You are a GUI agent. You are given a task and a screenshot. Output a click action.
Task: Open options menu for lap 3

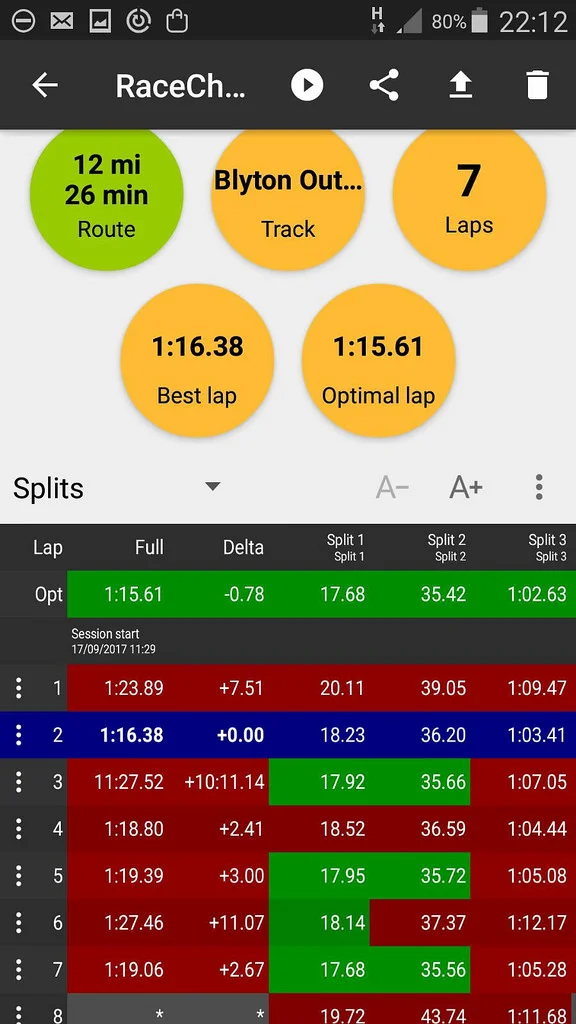(19, 782)
